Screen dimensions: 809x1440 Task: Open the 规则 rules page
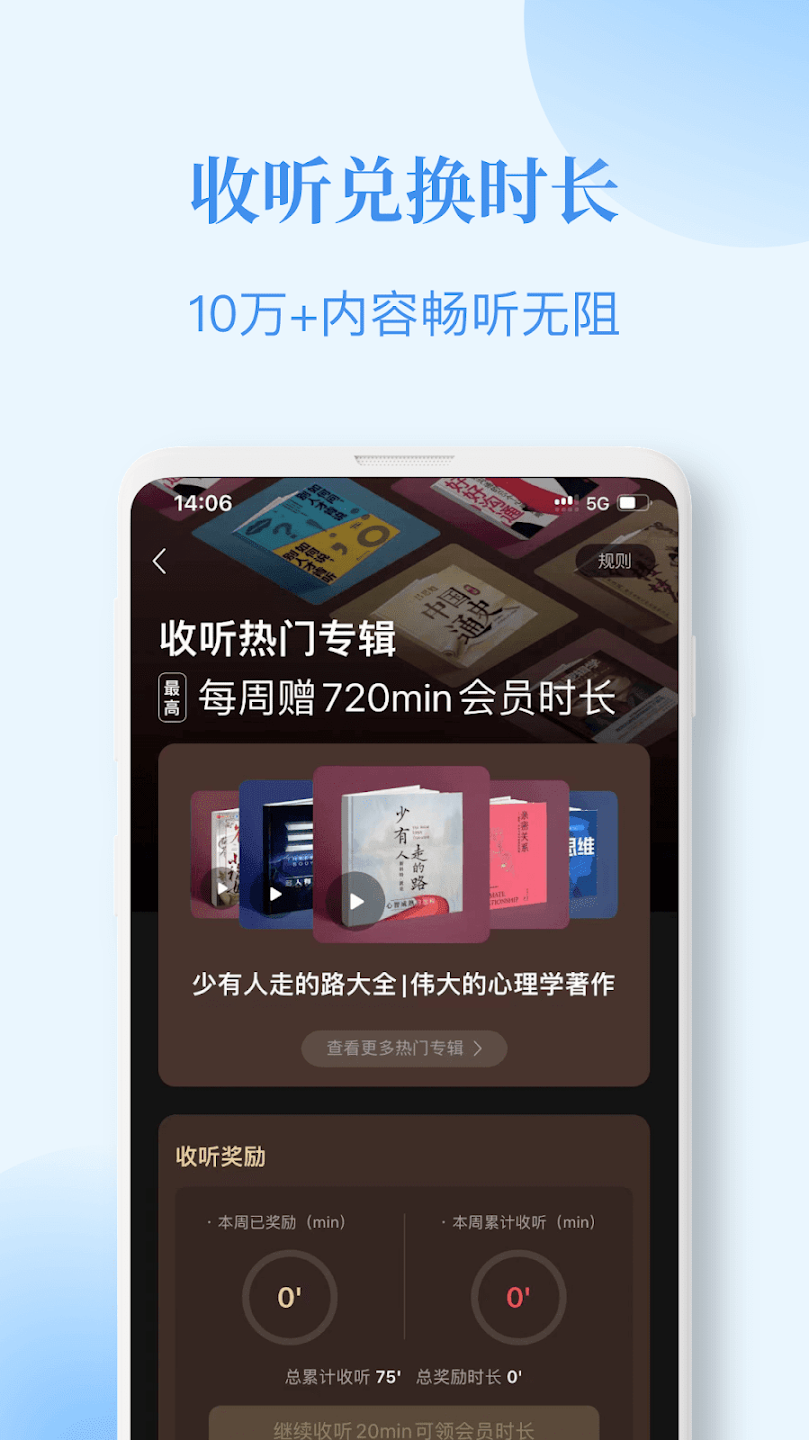pyautogui.click(x=616, y=560)
